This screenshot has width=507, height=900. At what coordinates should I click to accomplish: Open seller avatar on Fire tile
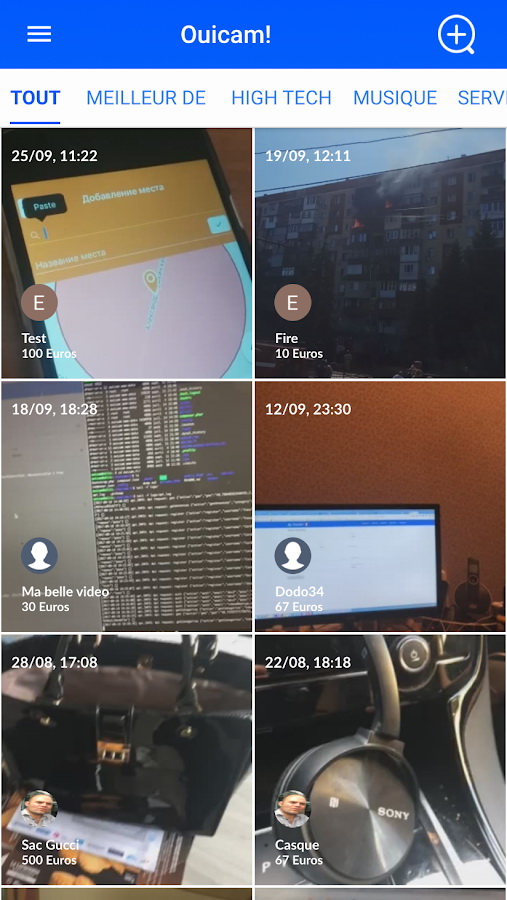(293, 302)
